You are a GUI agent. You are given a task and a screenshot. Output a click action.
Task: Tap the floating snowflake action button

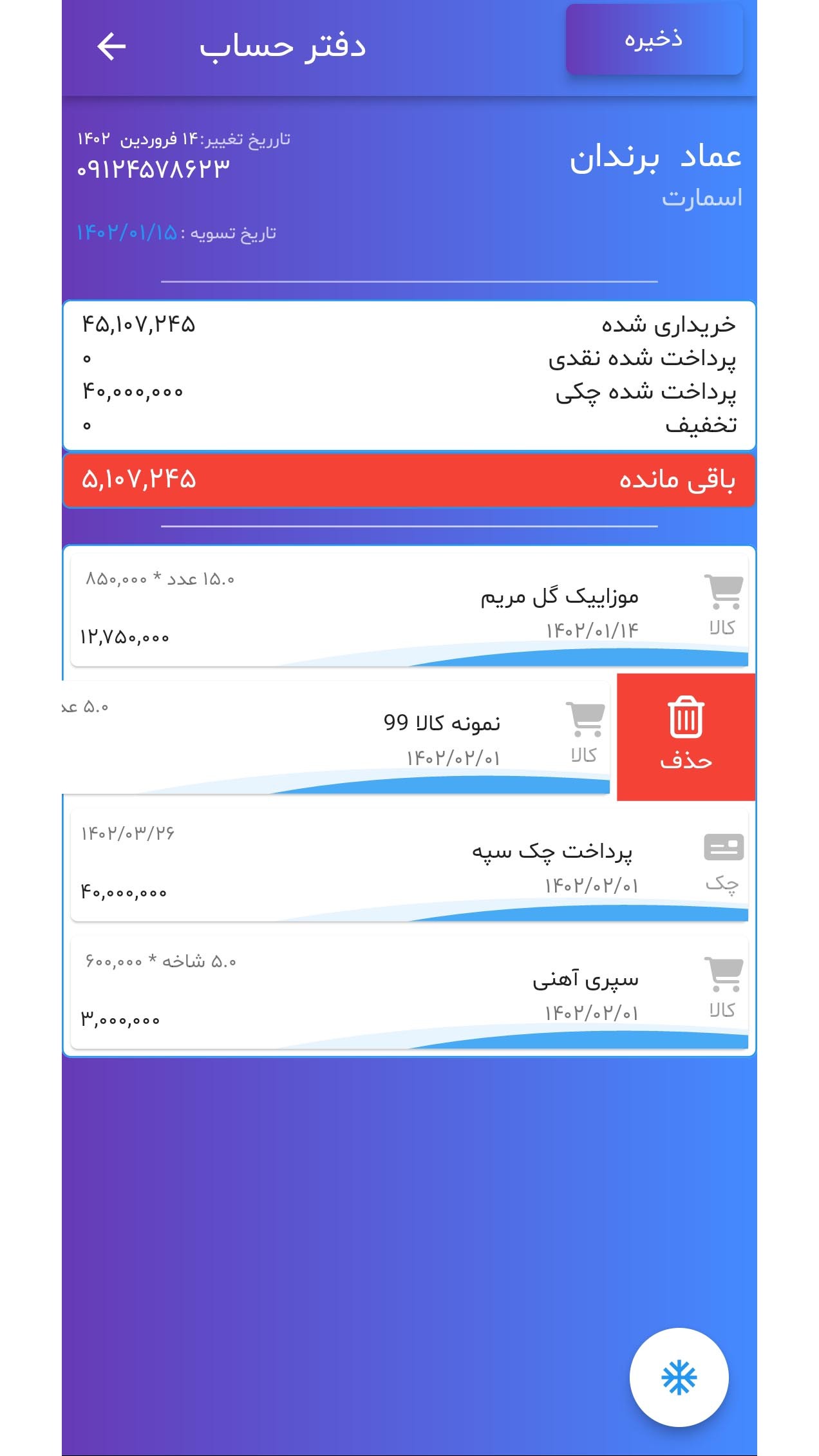(x=679, y=1378)
